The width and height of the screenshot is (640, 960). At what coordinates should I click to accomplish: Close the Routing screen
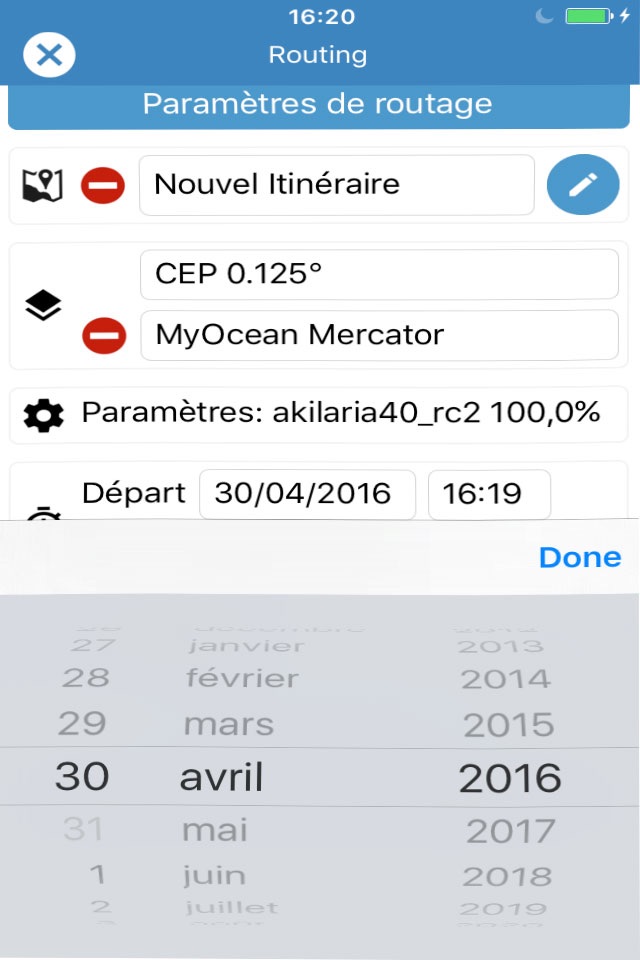pos(49,55)
